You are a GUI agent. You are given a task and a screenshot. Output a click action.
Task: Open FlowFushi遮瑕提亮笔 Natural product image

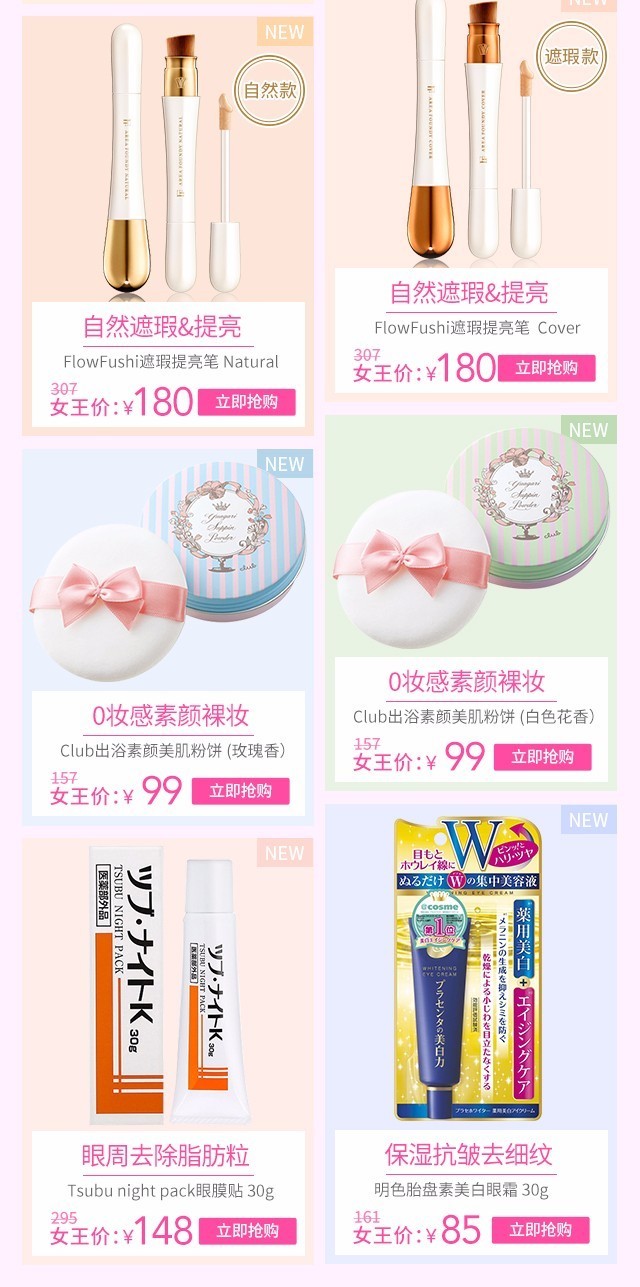(167, 160)
